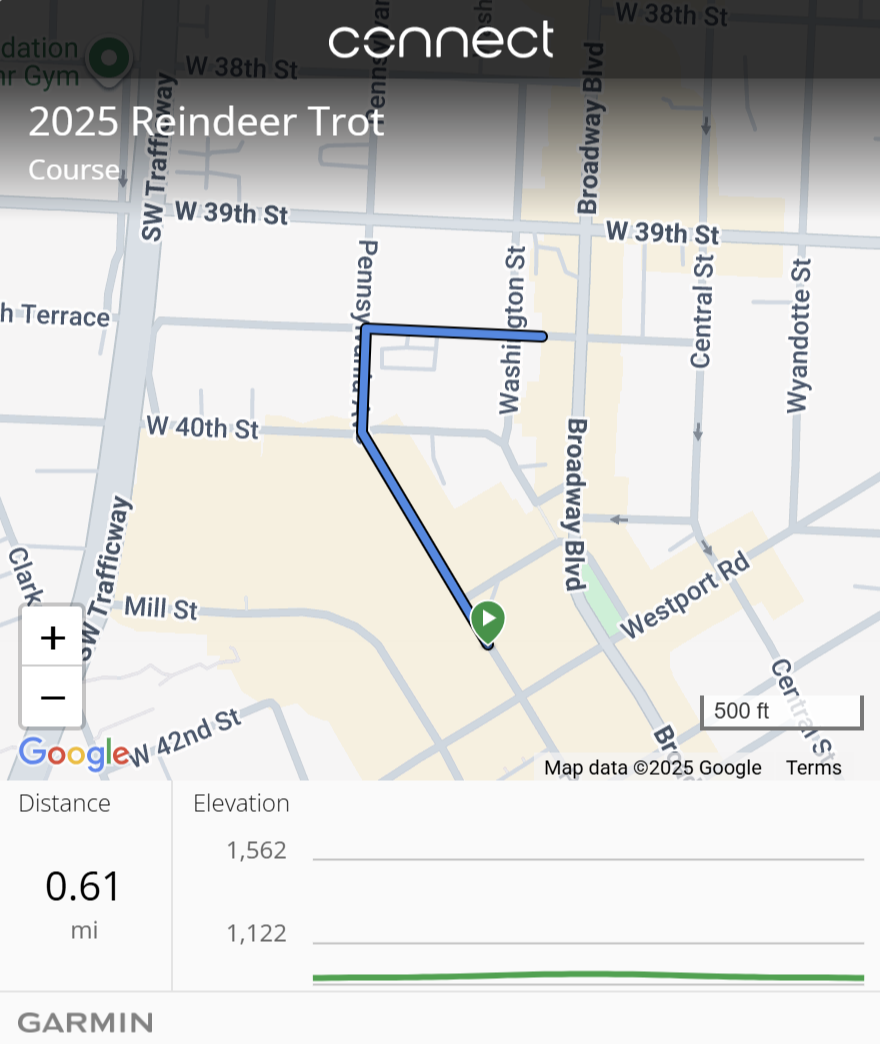Zoom out on the map
Screen dimensions: 880x1045
pyautogui.click(x=52, y=697)
